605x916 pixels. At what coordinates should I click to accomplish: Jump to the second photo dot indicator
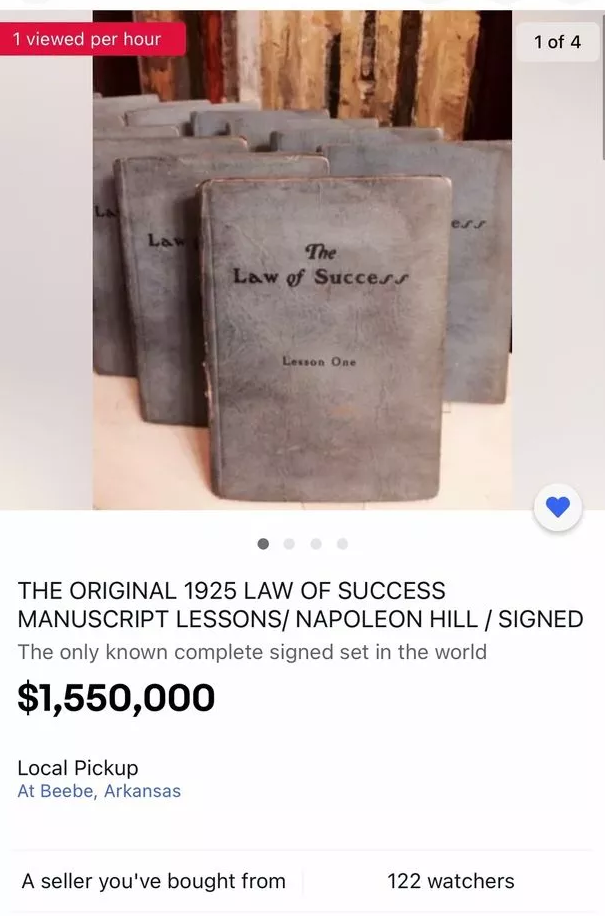pyautogui.click(x=290, y=544)
